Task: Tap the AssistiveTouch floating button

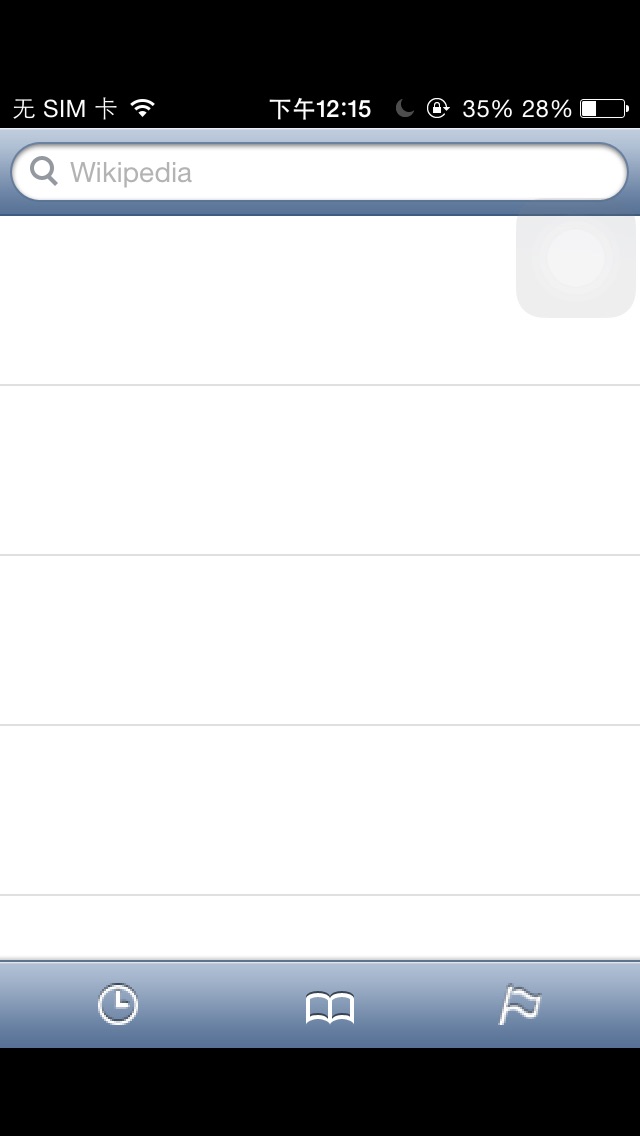Action: [x=576, y=259]
